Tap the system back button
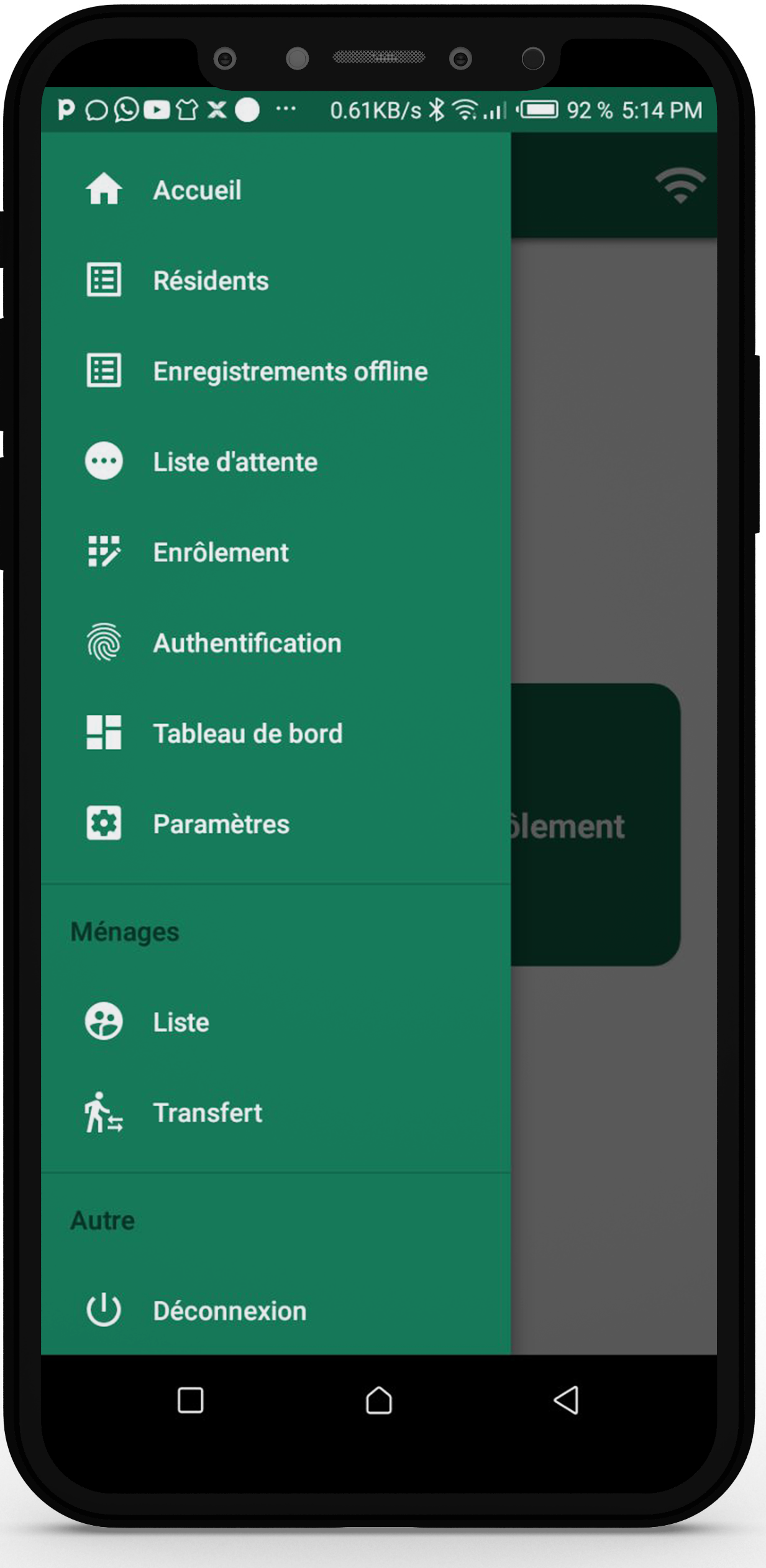This screenshot has width=766, height=1568. click(566, 1401)
